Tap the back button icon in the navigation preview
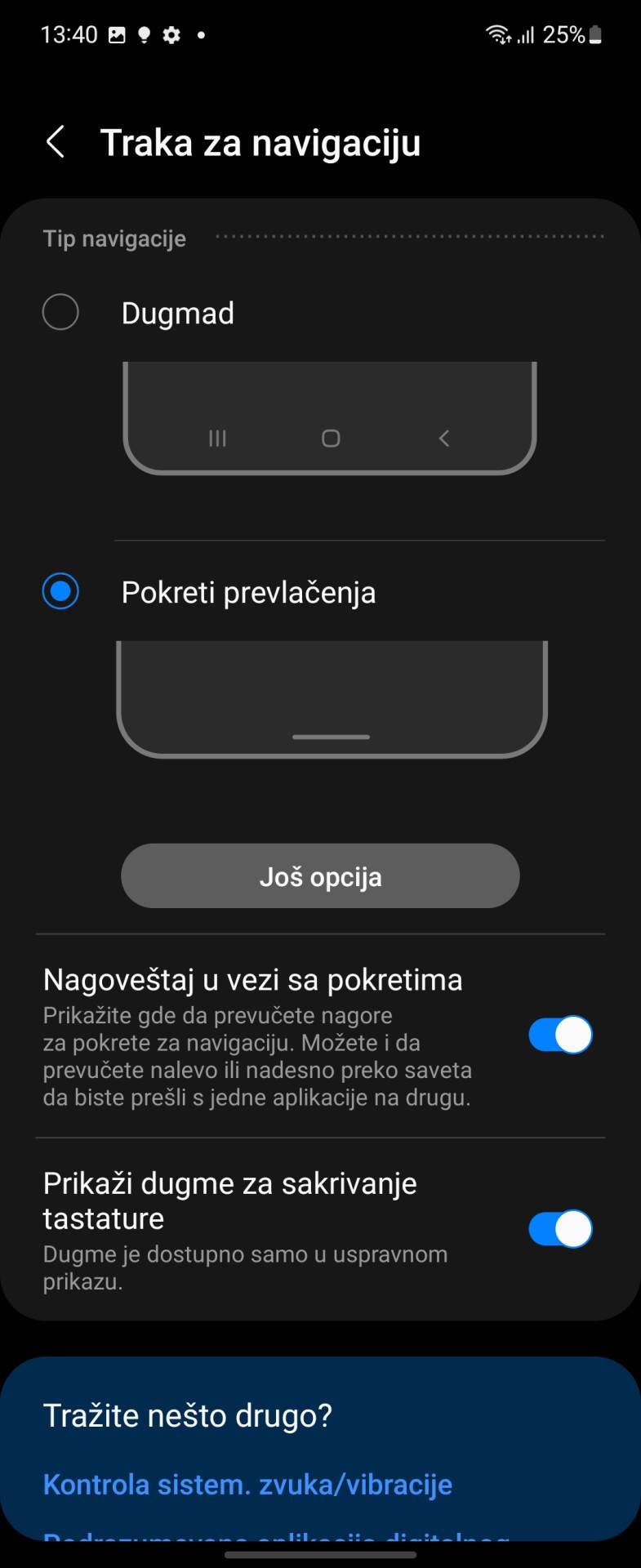641x1568 pixels. [x=443, y=438]
